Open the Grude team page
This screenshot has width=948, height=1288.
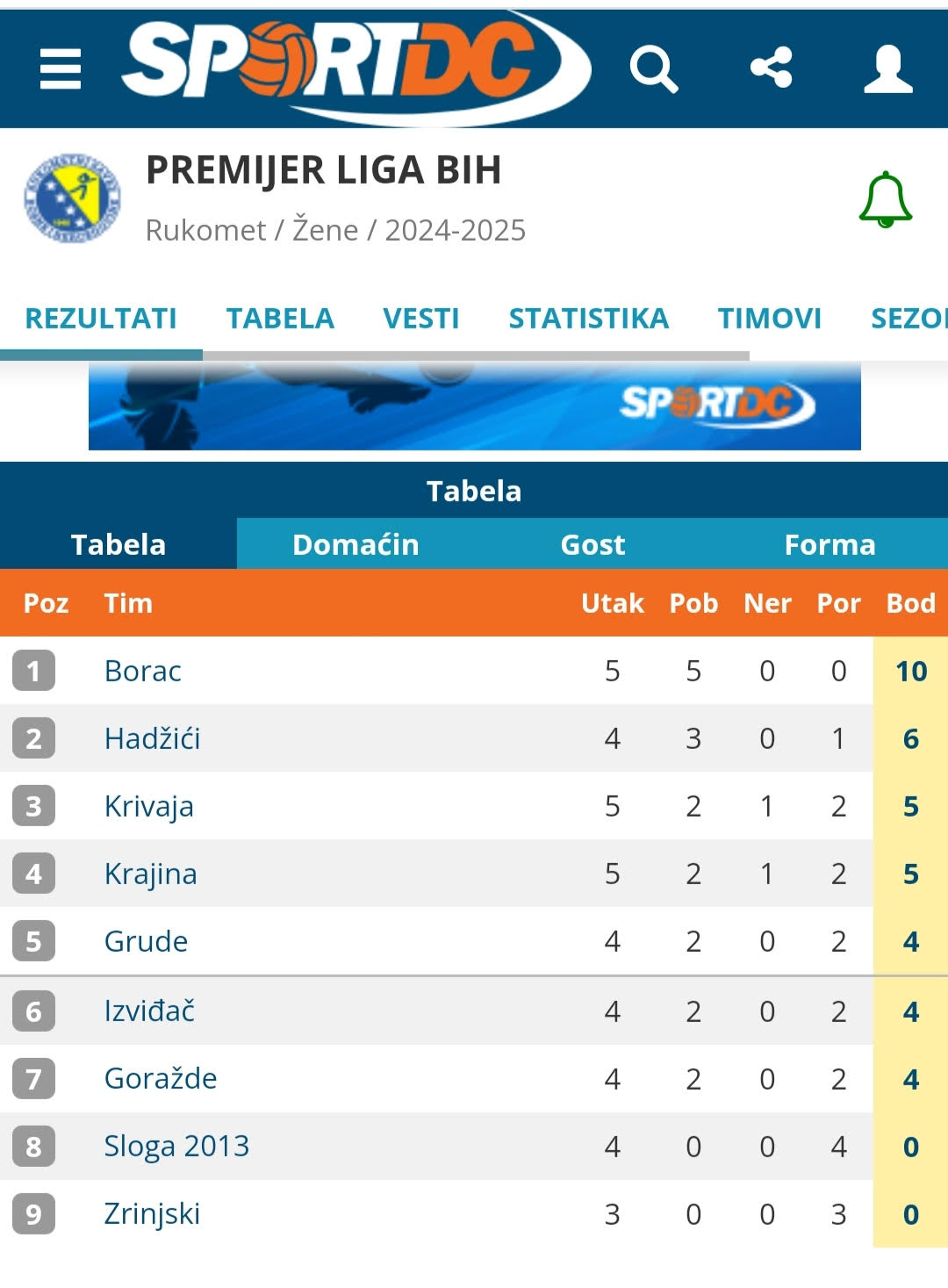coord(146,941)
